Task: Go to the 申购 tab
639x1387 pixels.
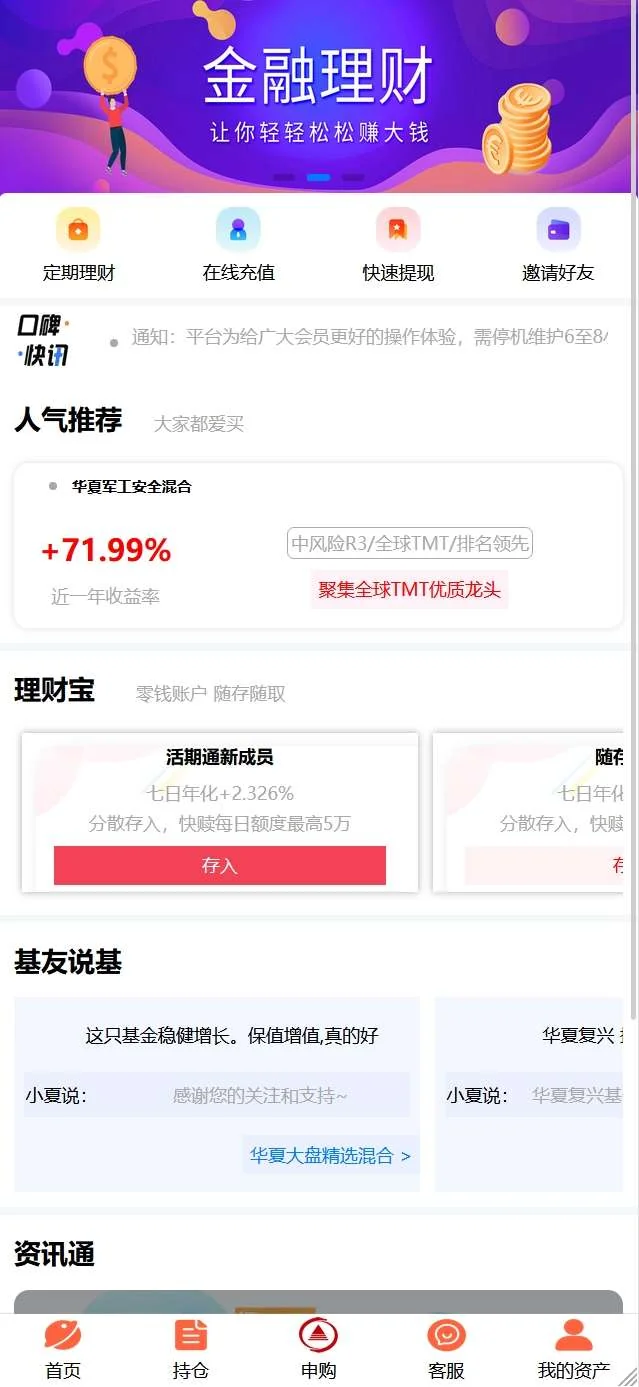Action: pyautogui.click(x=318, y=1349)
